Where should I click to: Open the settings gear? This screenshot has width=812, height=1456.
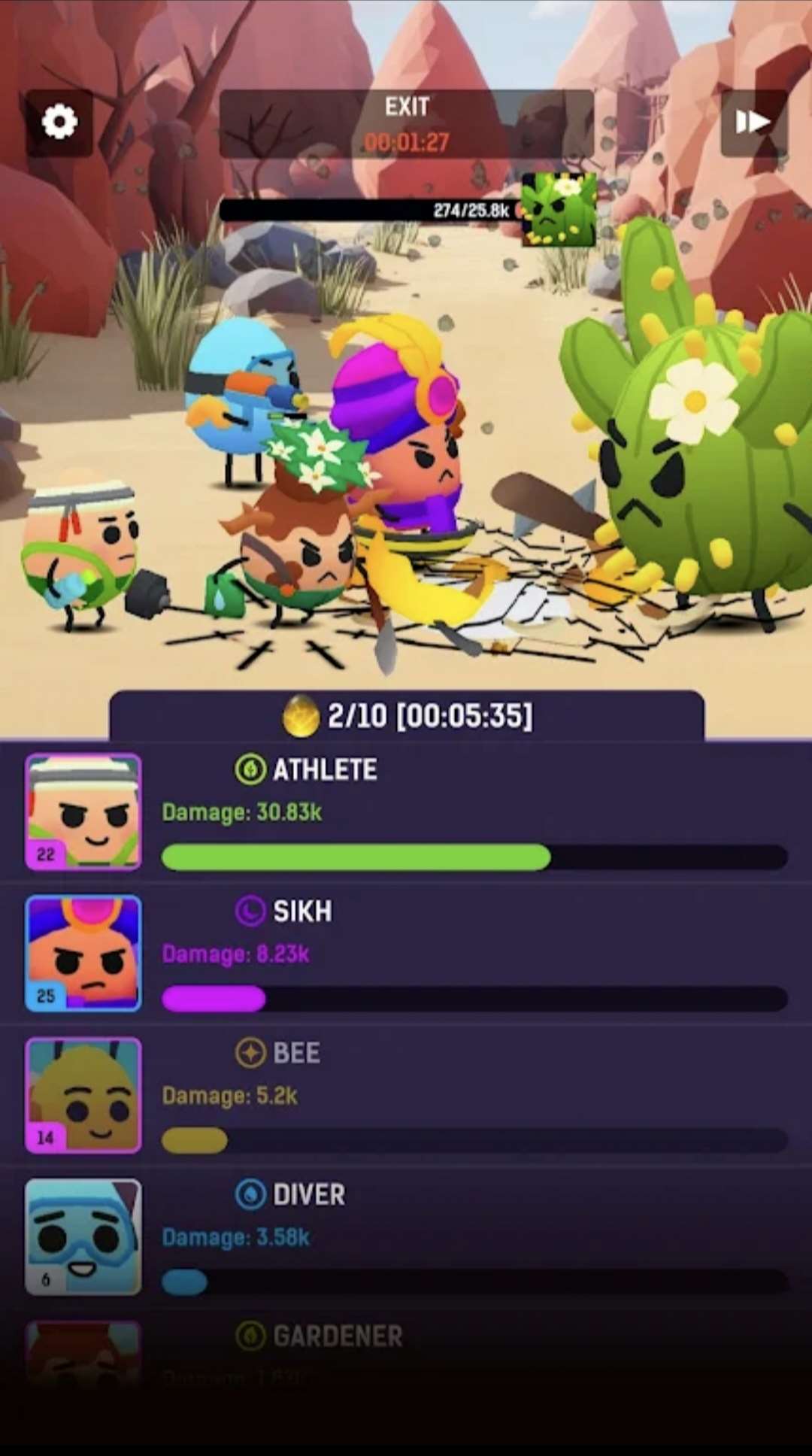[x=59, y=123]
